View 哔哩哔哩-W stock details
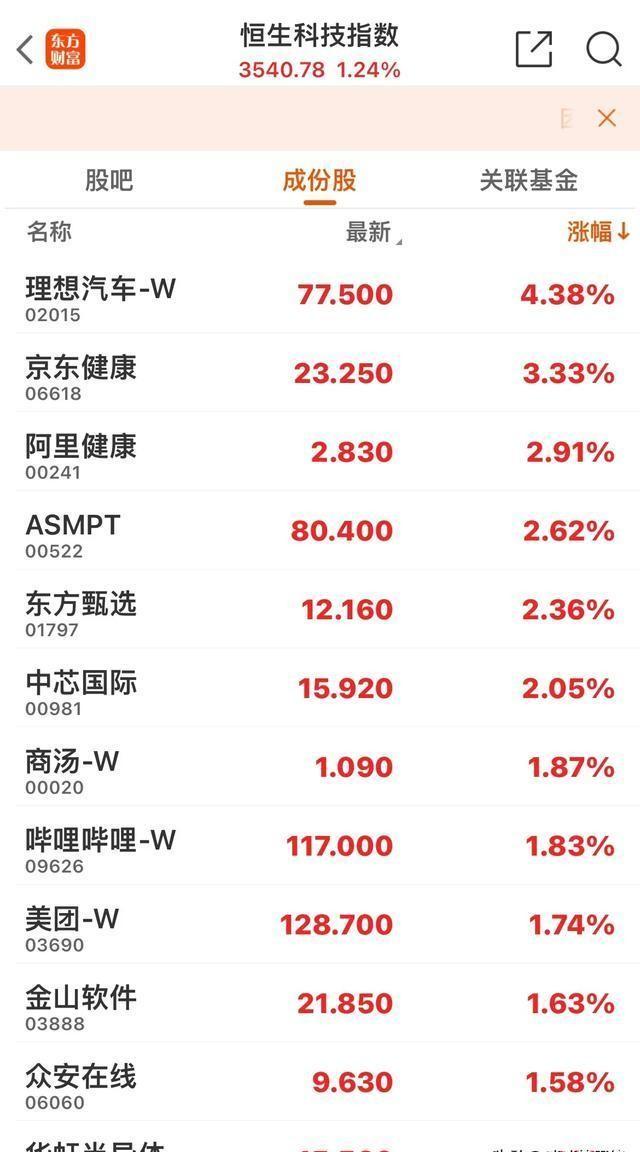640x1152 pixels. (320, 846)
